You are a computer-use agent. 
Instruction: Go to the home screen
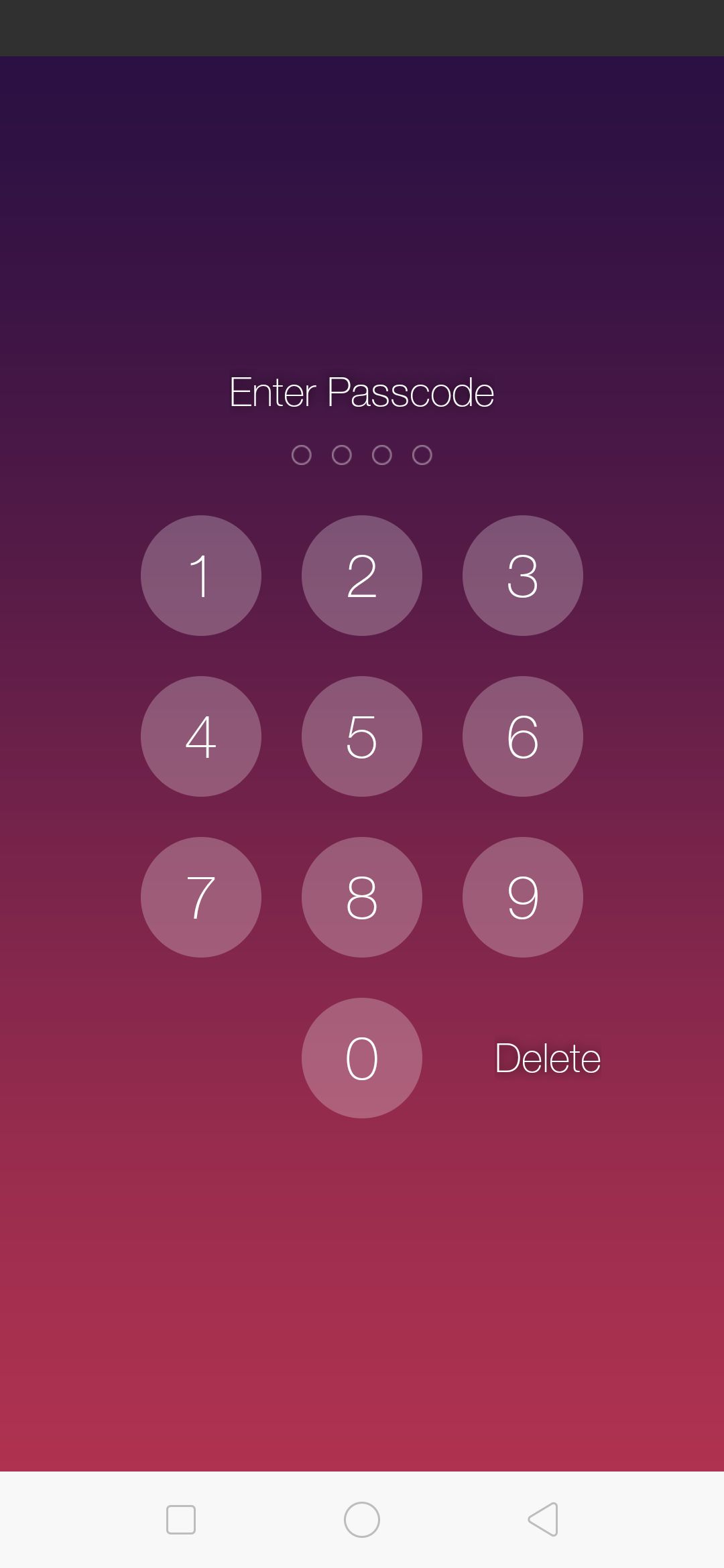click(x=362, y=1519)
